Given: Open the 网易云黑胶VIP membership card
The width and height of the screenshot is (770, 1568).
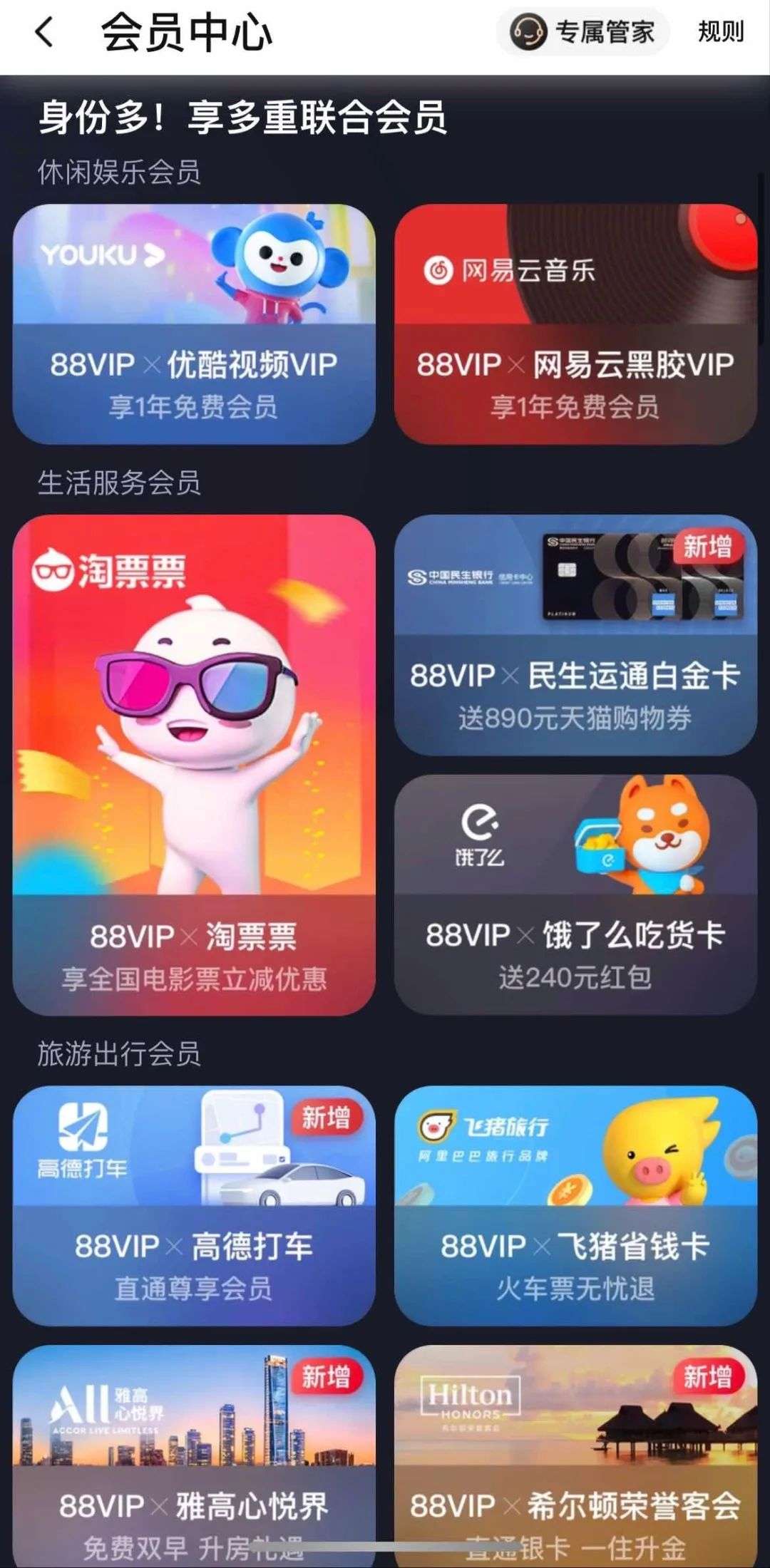Looking at the screenshot, I should point(575,324).
